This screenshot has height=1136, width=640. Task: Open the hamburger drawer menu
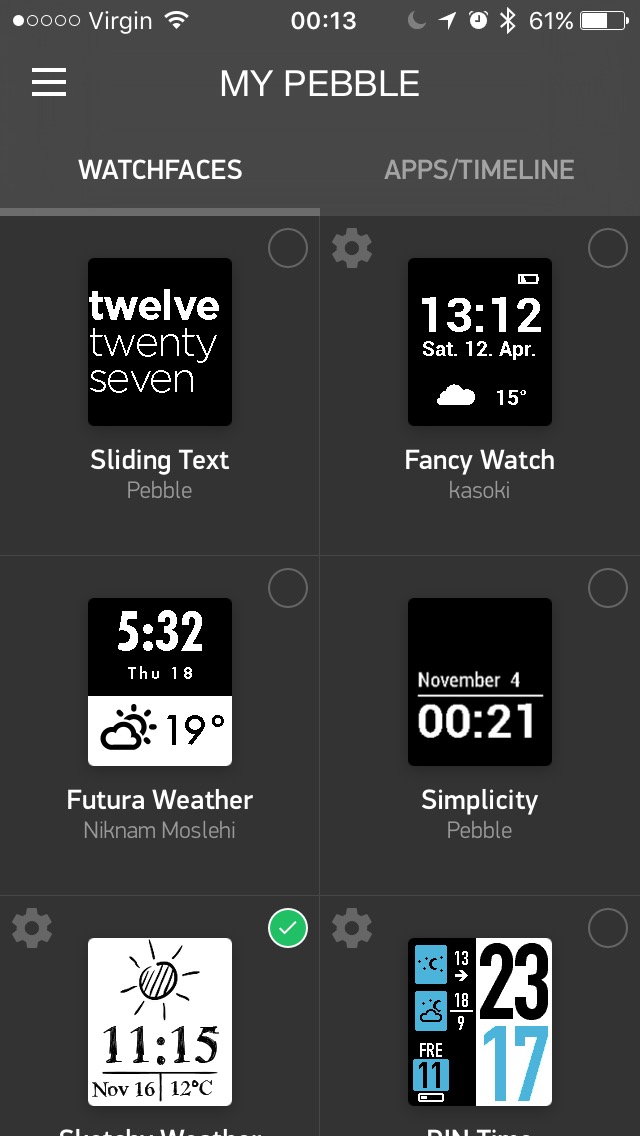(49, 82)
